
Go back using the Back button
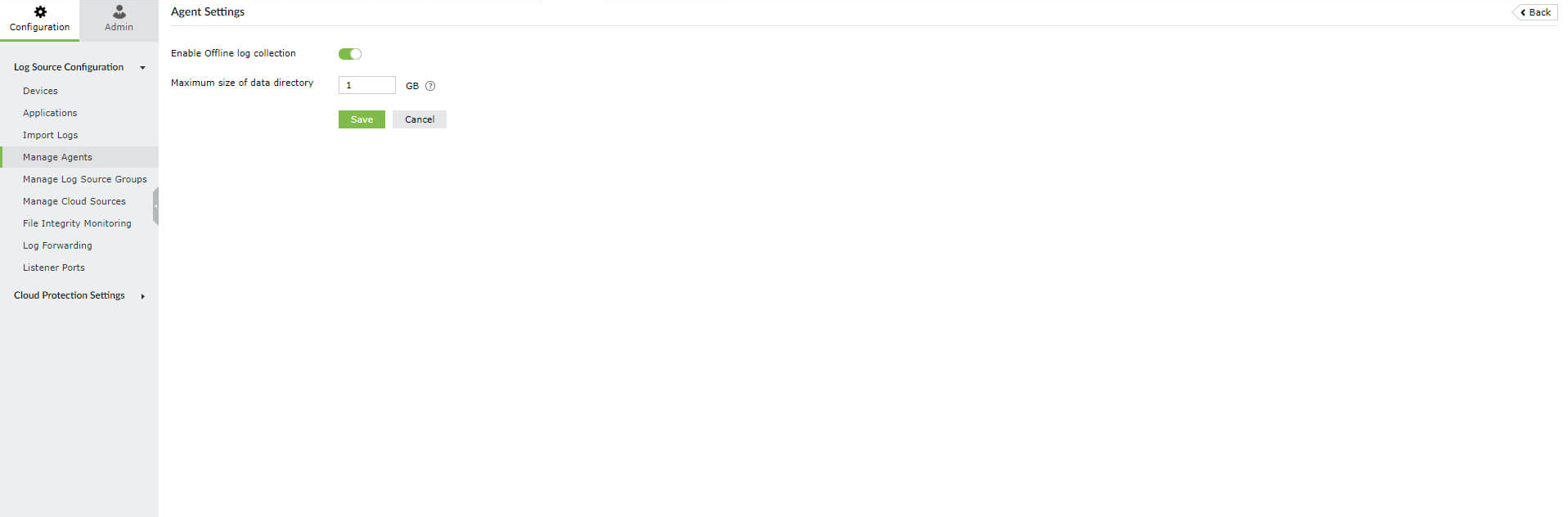click(1535, 12)
